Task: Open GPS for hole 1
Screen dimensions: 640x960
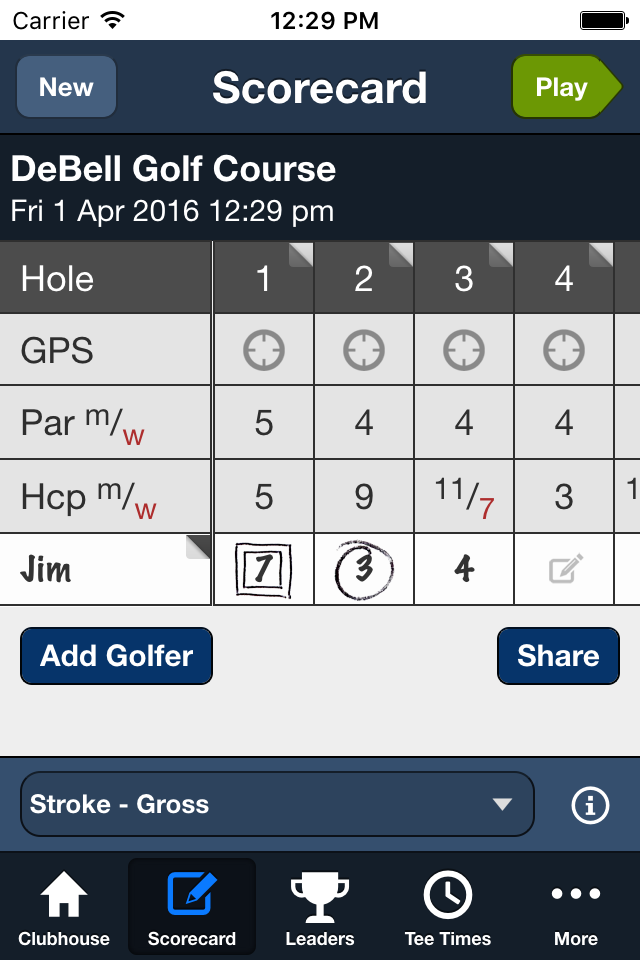Action: (264, 351)
